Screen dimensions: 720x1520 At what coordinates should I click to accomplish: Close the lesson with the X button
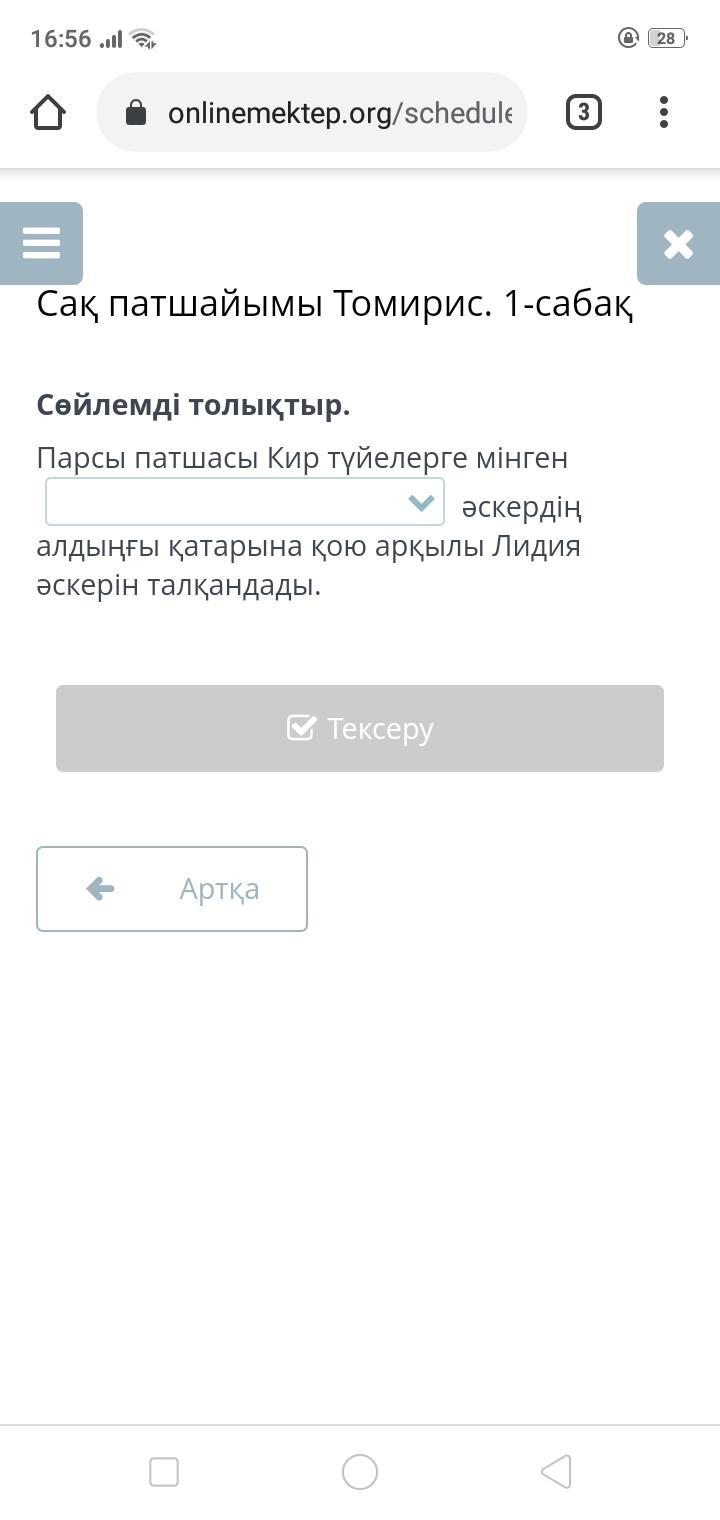click(x=678, y=243)
